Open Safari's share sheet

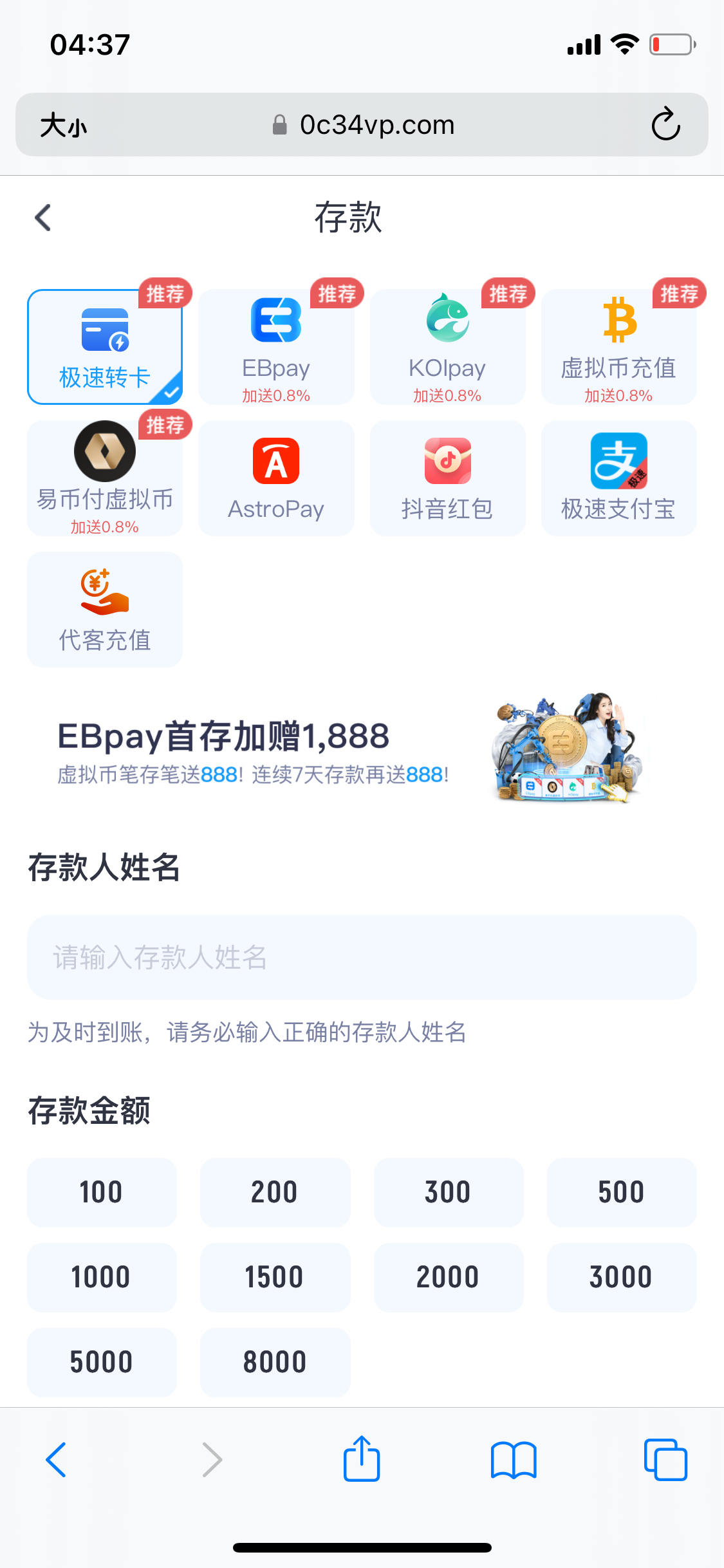(362, 1459)
